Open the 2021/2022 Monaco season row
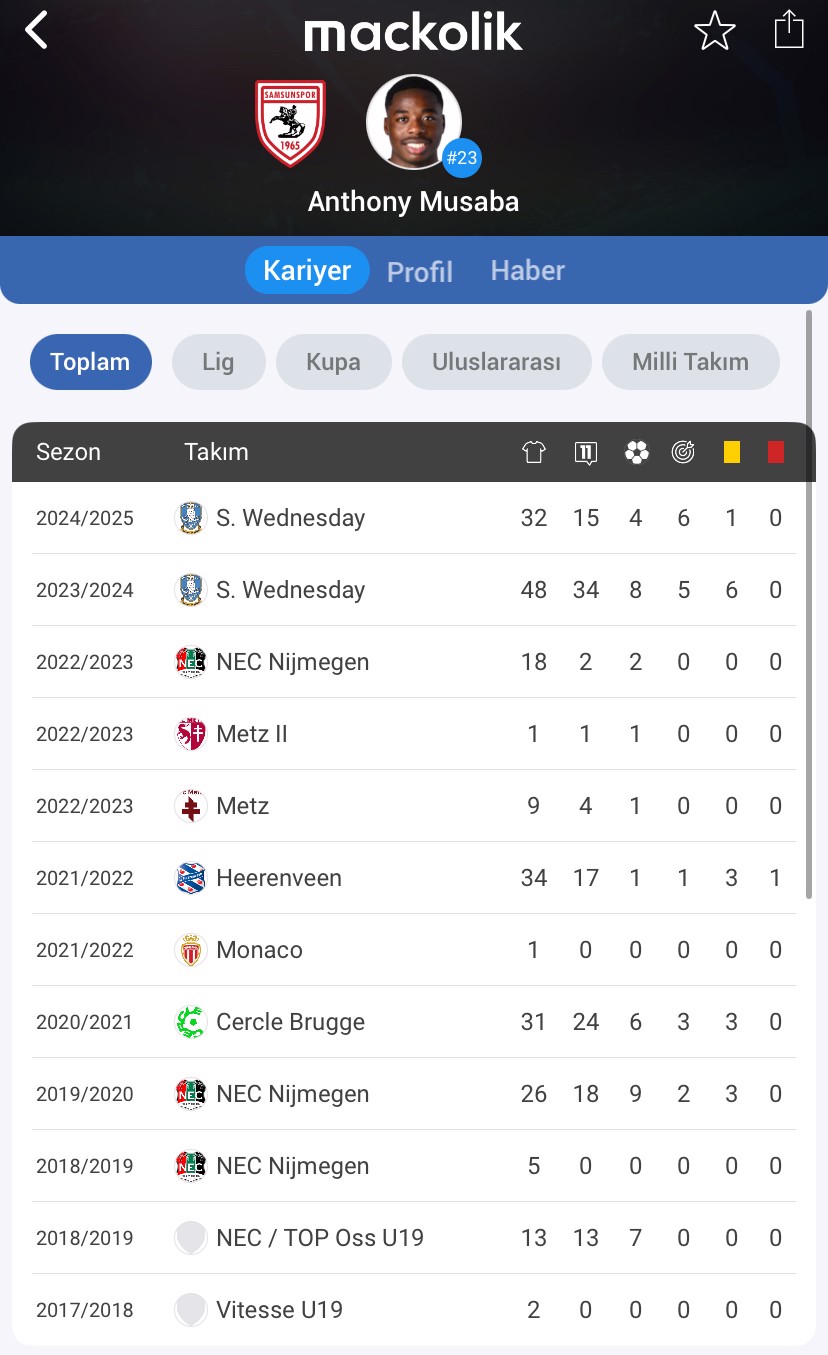Viewport: 828px width, 1355px height. click(x=414, y=950)
